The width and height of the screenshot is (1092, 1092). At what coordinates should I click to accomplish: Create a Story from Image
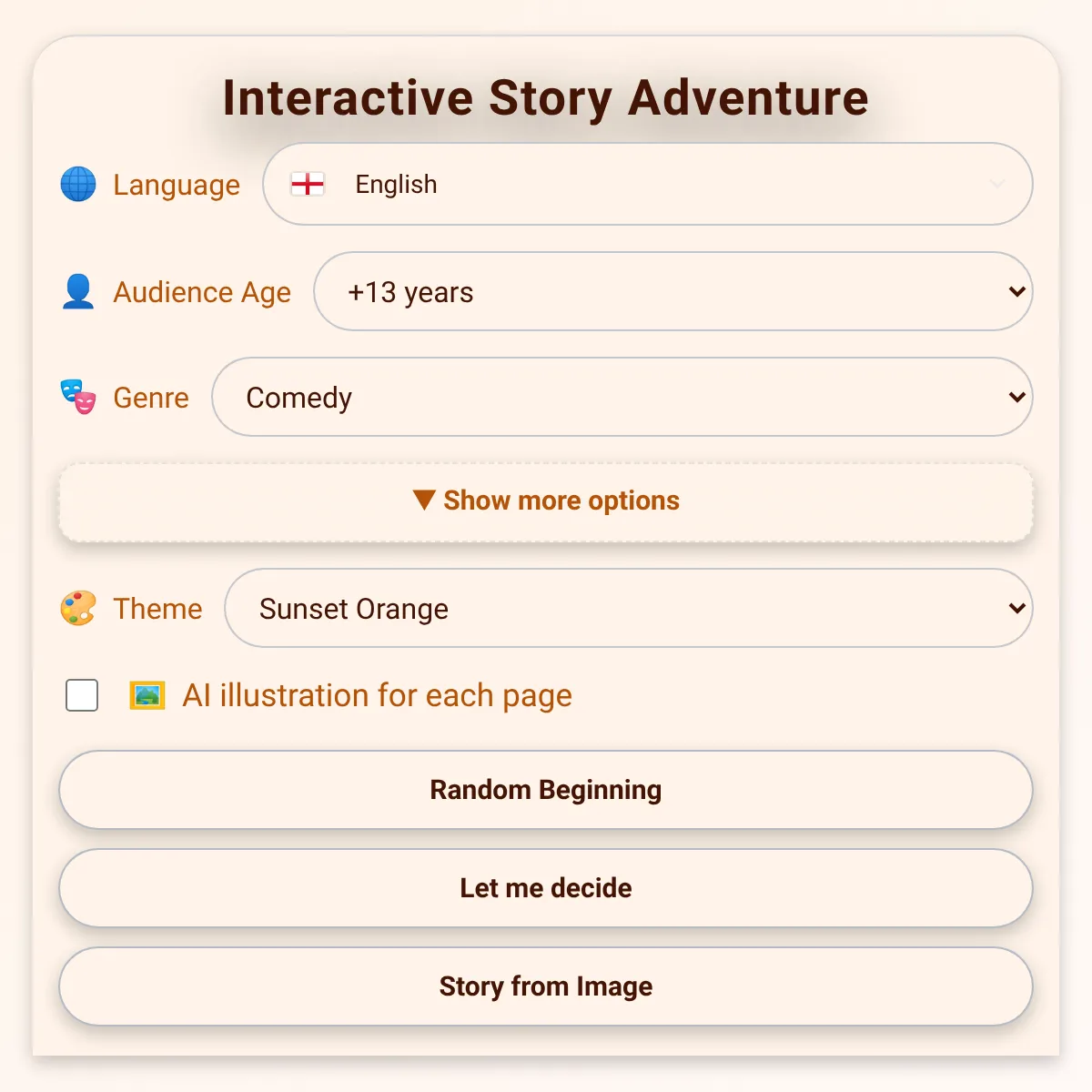pyautogui.click(x=546, y=986)
